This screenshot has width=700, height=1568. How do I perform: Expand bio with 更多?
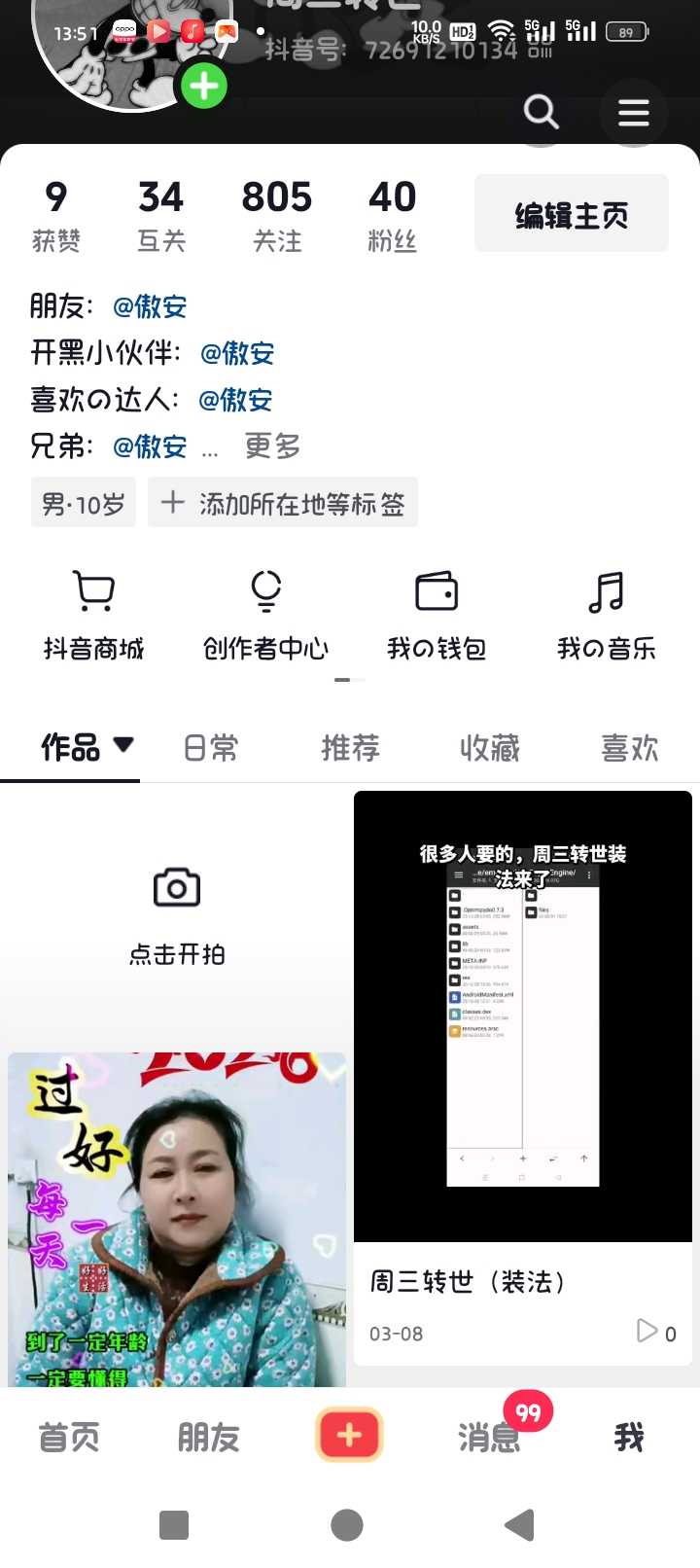pos(272,446)
